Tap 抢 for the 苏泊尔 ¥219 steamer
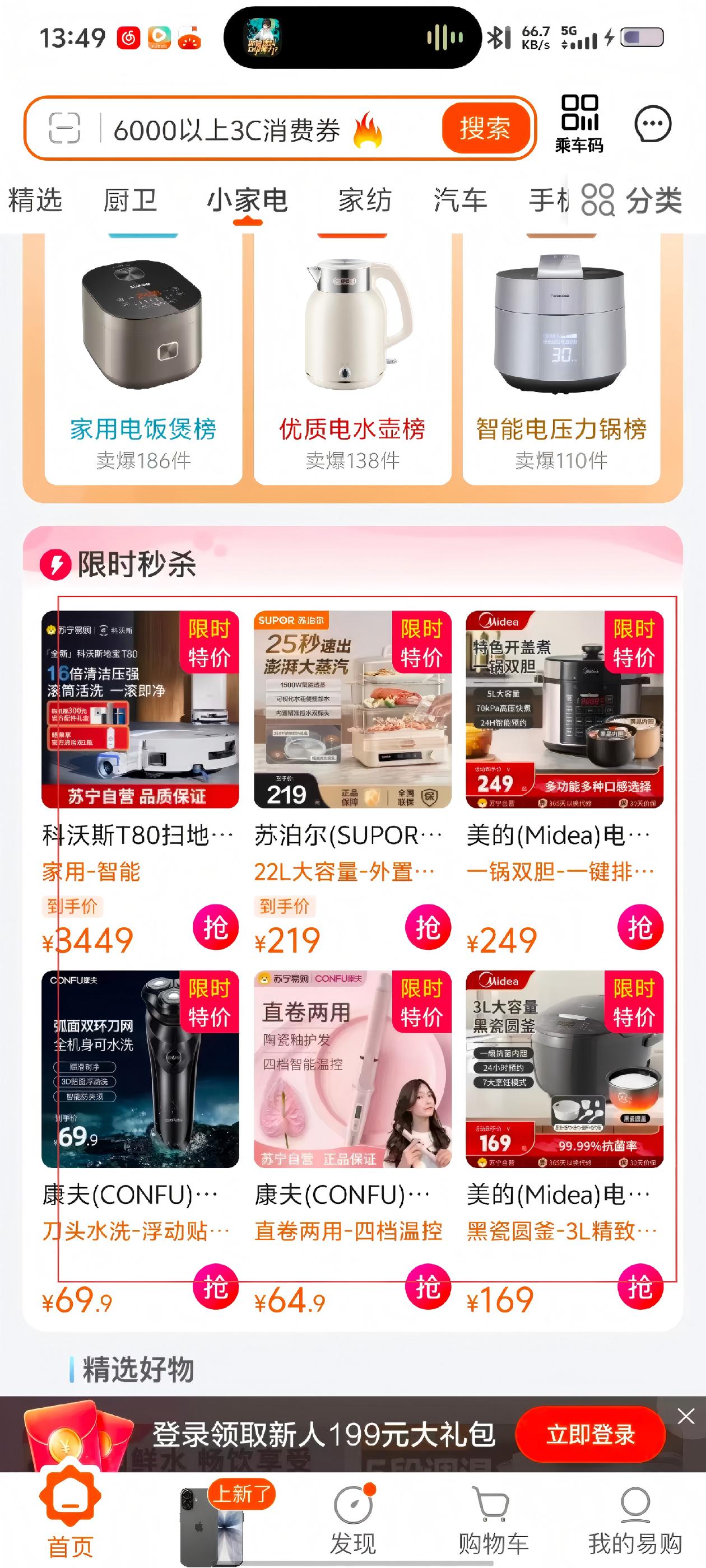This screenshot has width=706, height=1568. coord(427,927)
